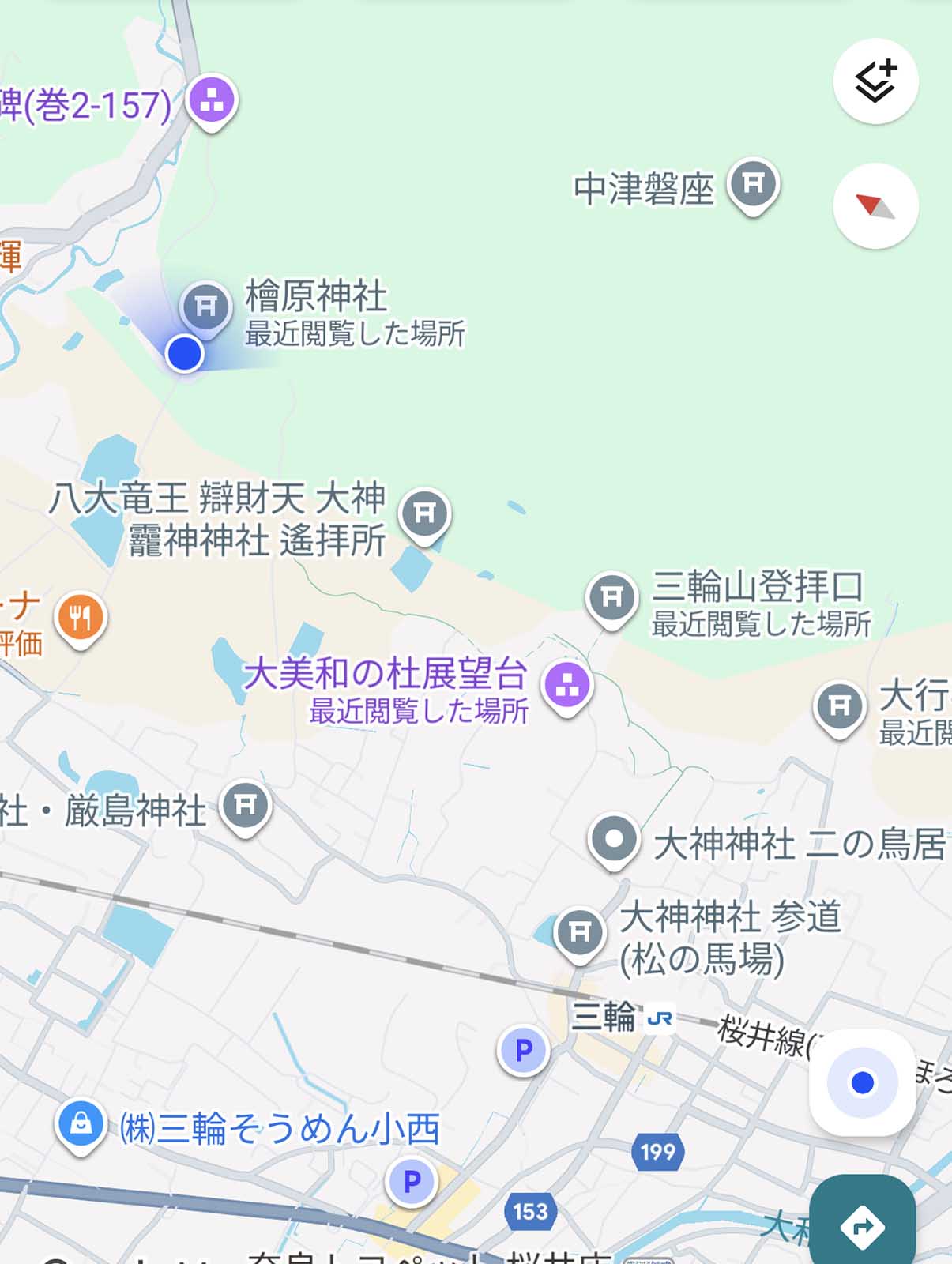
Task: Open the 大神神社 二の鳥居 marker
Action: click(x=614, y=839)
